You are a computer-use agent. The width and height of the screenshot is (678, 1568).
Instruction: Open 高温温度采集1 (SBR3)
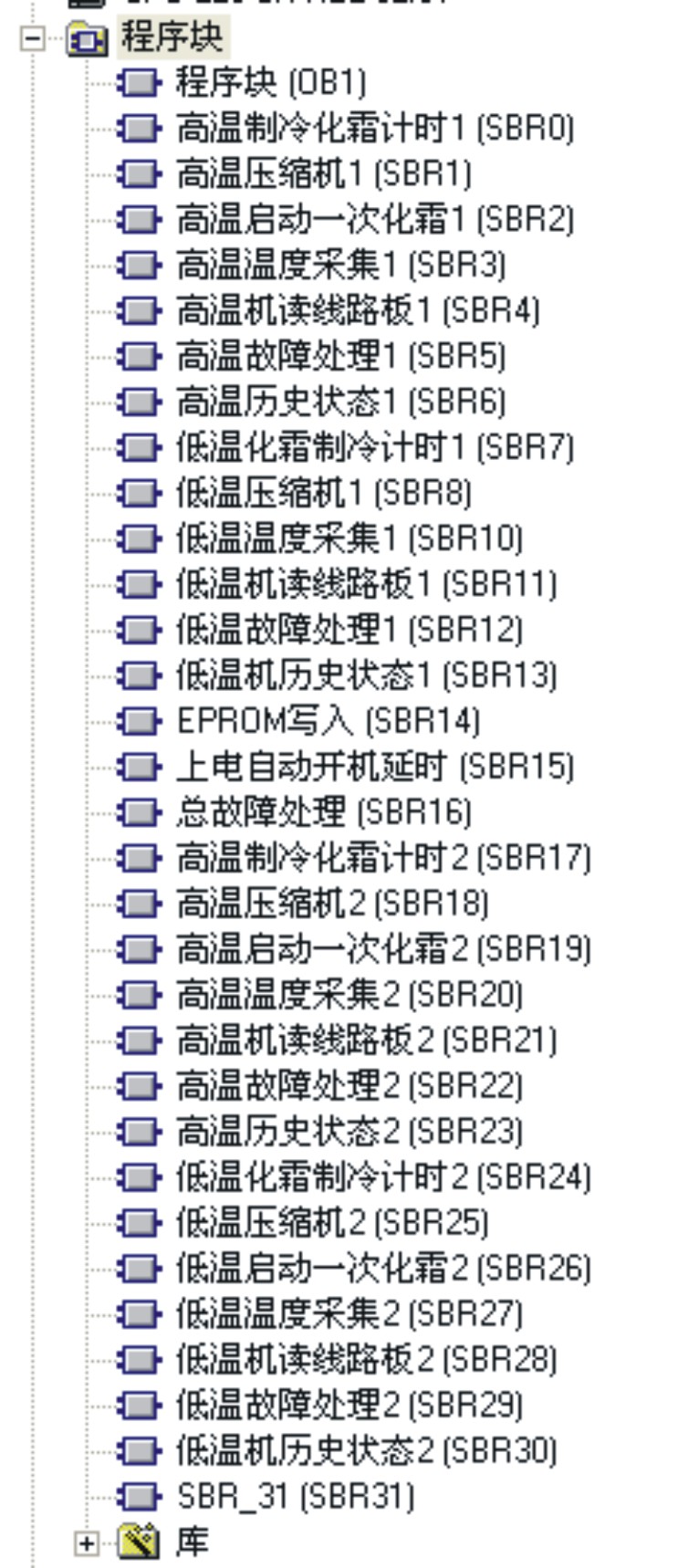click(339, 266)
